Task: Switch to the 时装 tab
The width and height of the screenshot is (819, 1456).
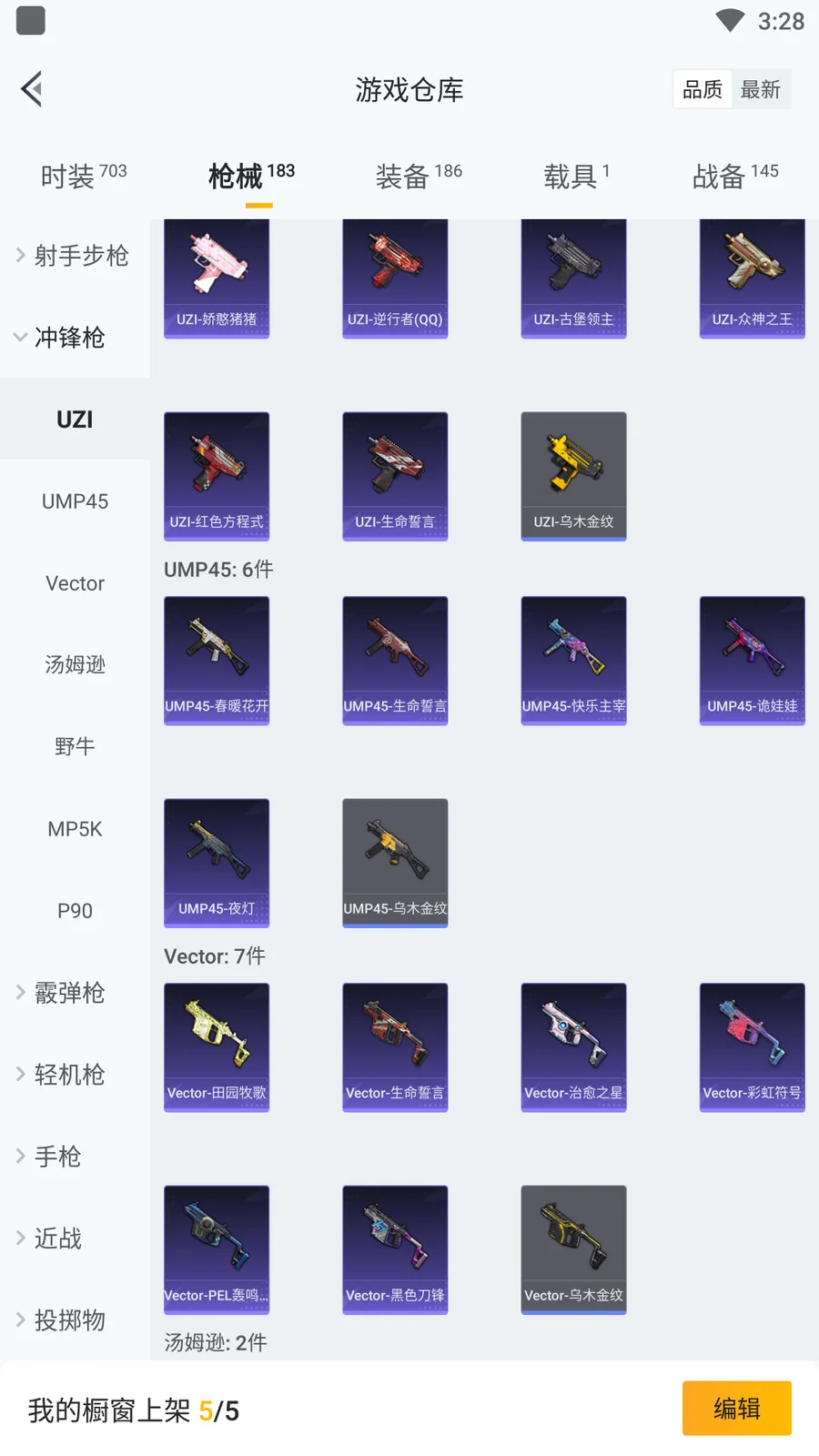Action: [x=83, y=175]
